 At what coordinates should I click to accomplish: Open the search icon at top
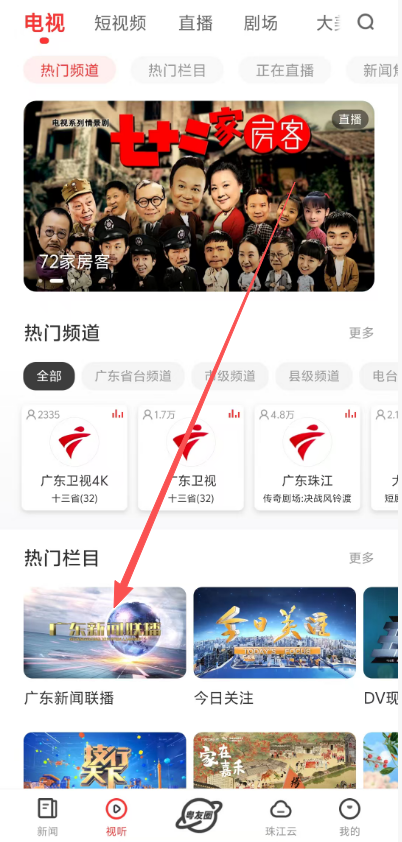point(366,23)
